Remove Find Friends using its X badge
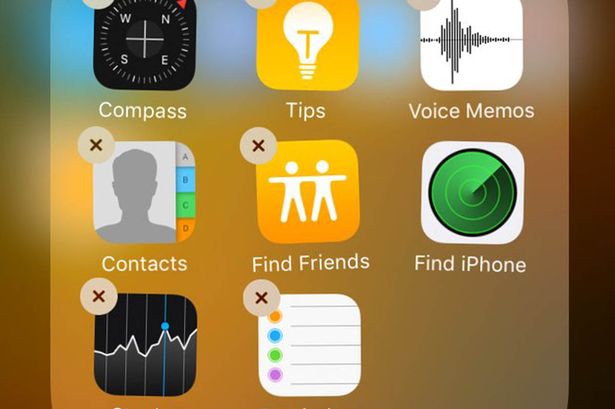Viewport: 615px width, 409px height. point(258,146)
